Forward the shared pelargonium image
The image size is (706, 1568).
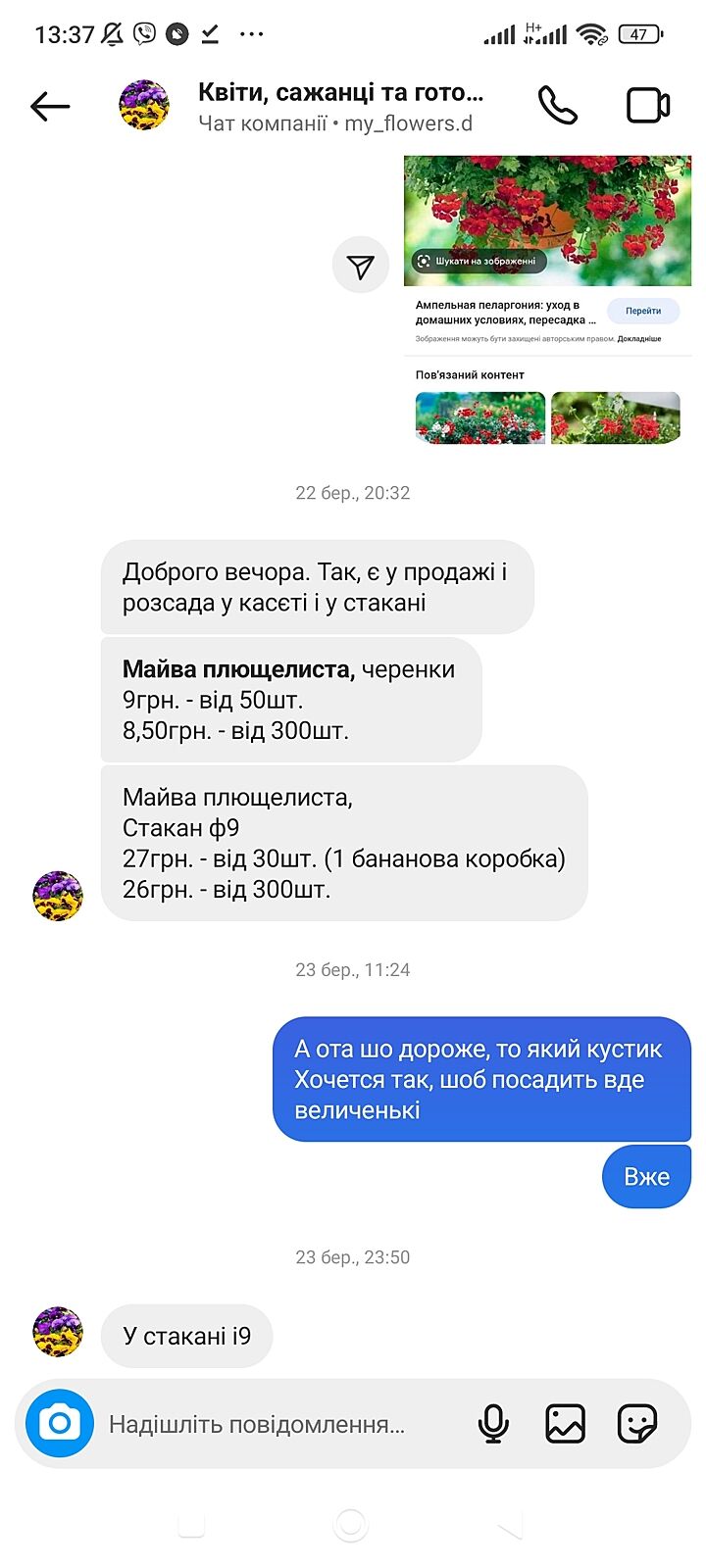tap(360, 265)
